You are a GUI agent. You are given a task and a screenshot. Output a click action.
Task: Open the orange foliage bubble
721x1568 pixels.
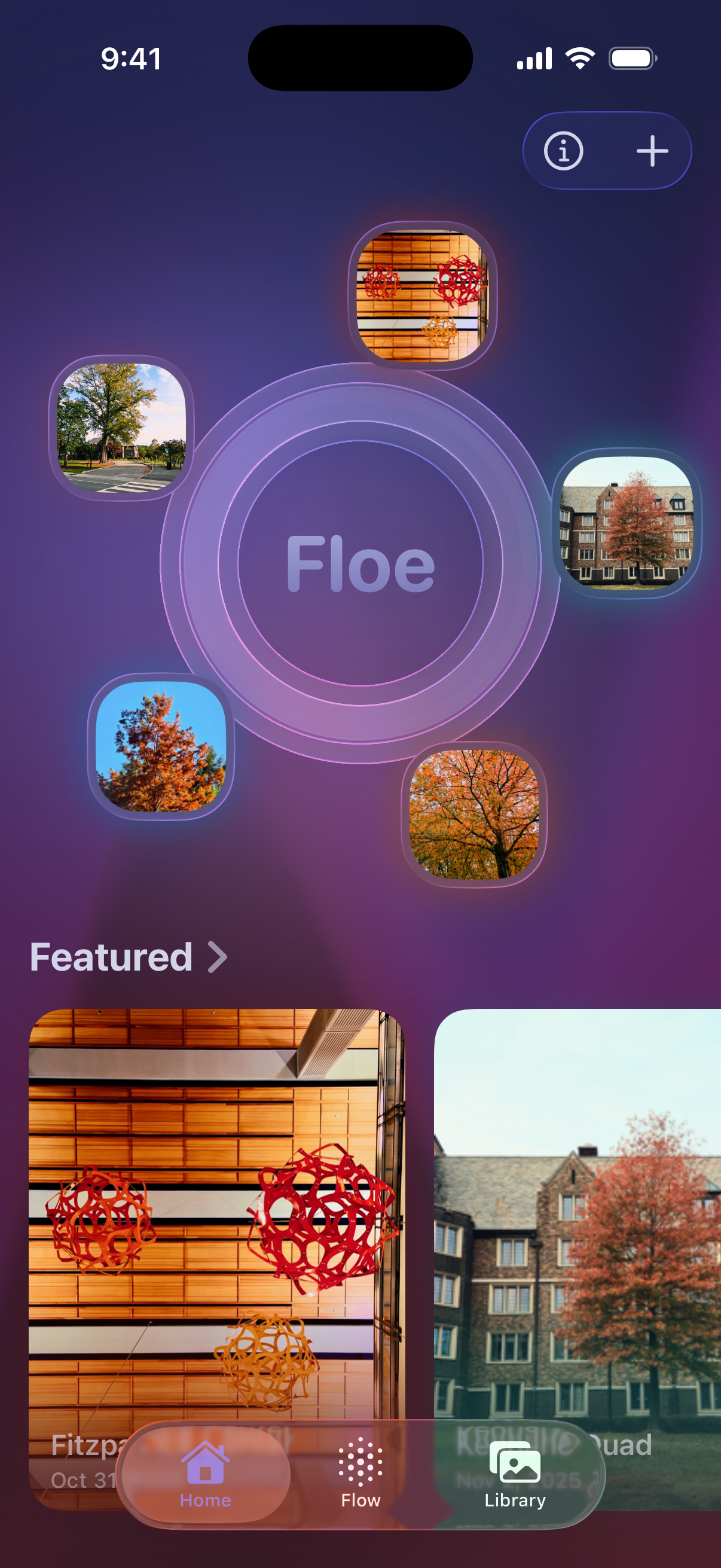click(x=474, y=814)
